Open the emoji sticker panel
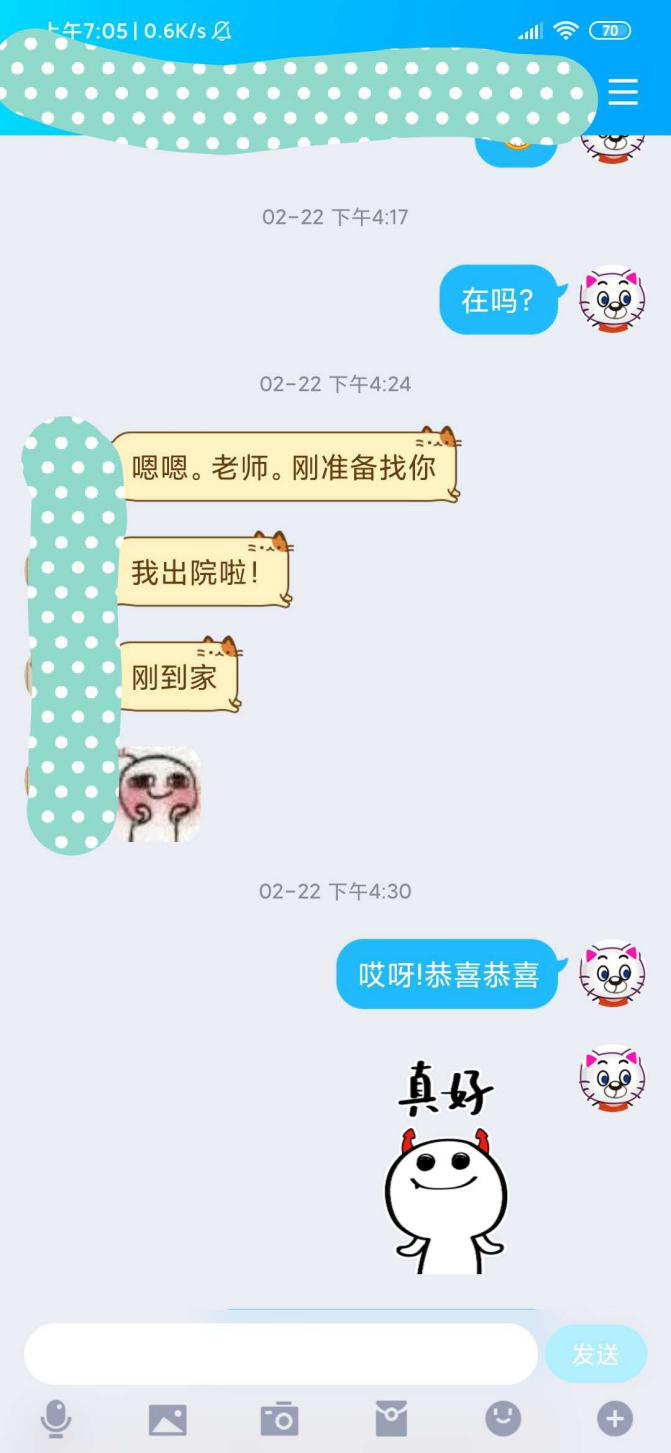This screenshot has width=671, height=1453. tap(503, 1417)
